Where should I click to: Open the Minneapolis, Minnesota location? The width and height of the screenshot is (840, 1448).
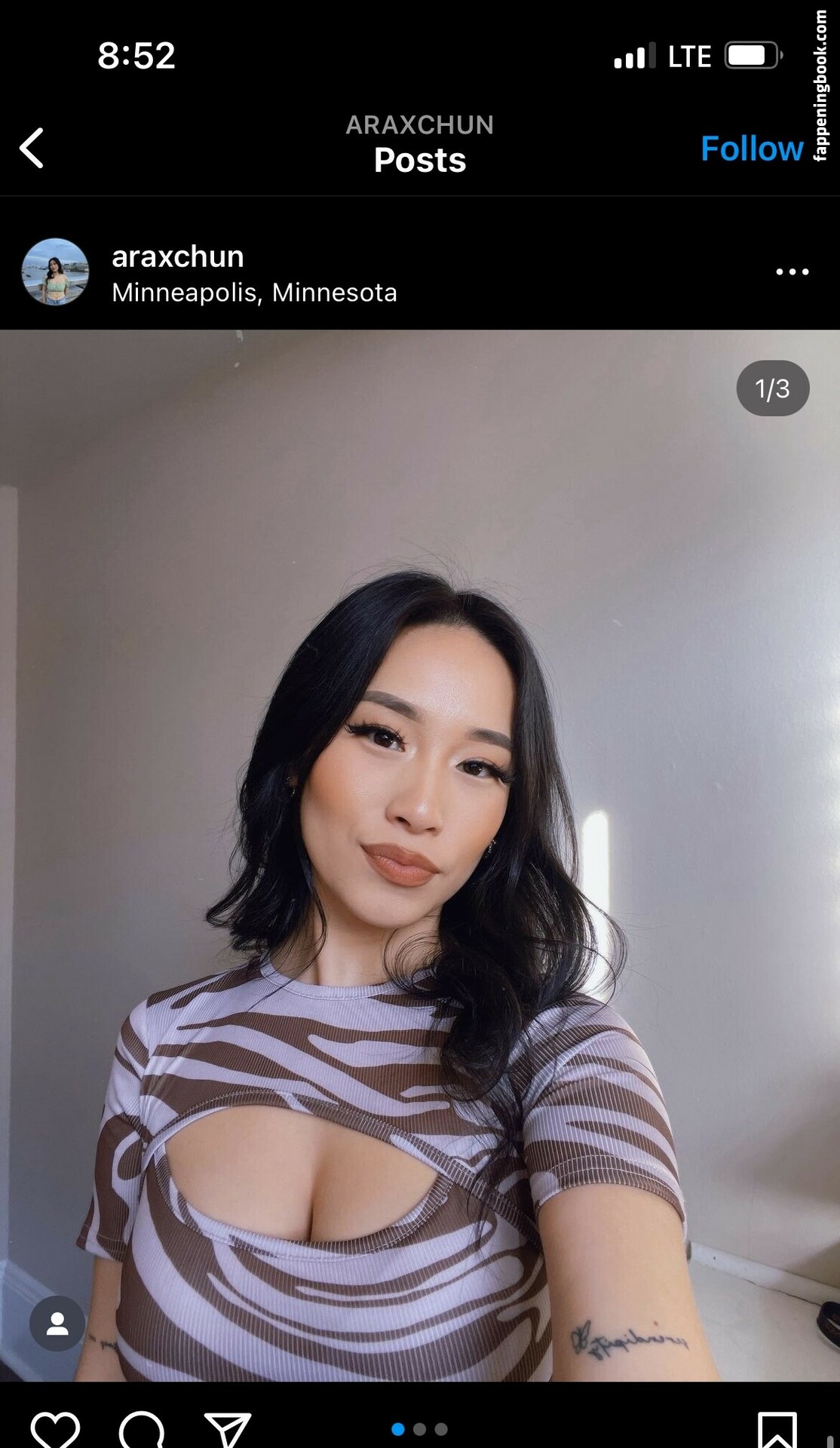(254, 293)
